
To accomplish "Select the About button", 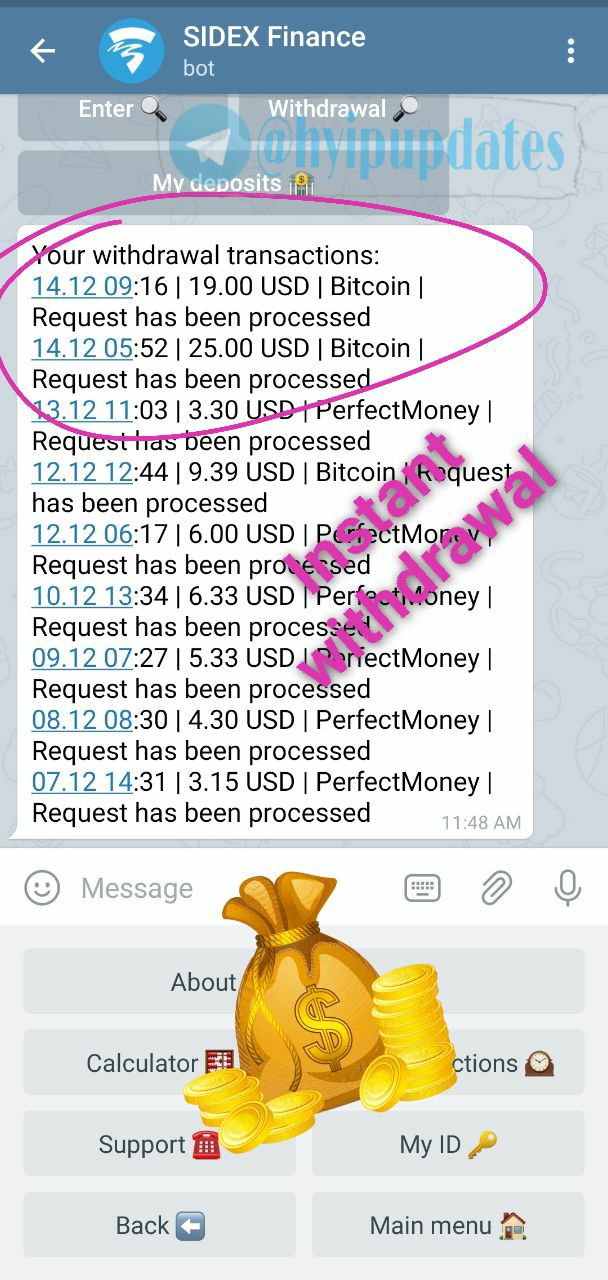I will (160, 982).
